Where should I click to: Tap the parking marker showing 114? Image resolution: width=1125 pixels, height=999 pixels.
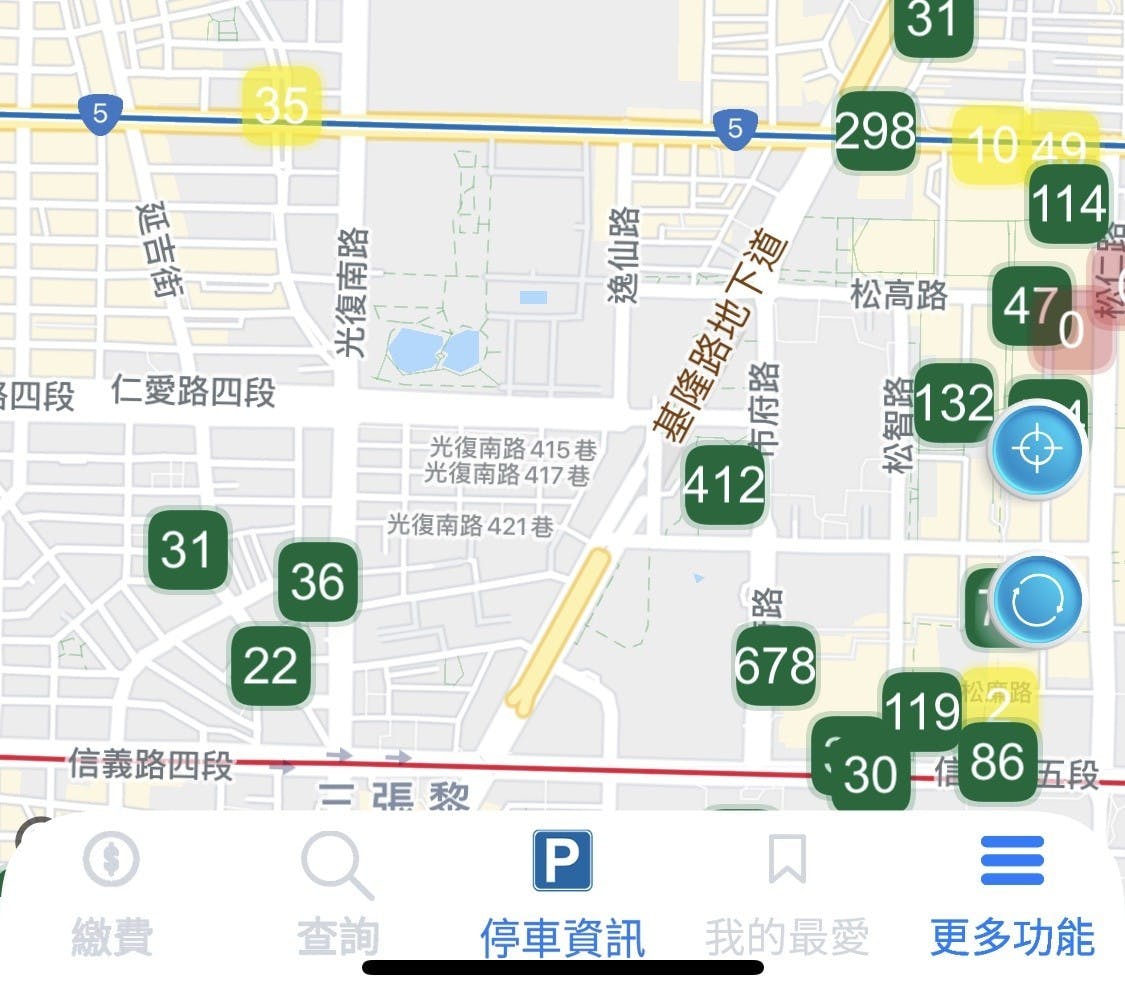click(1068, 204)
